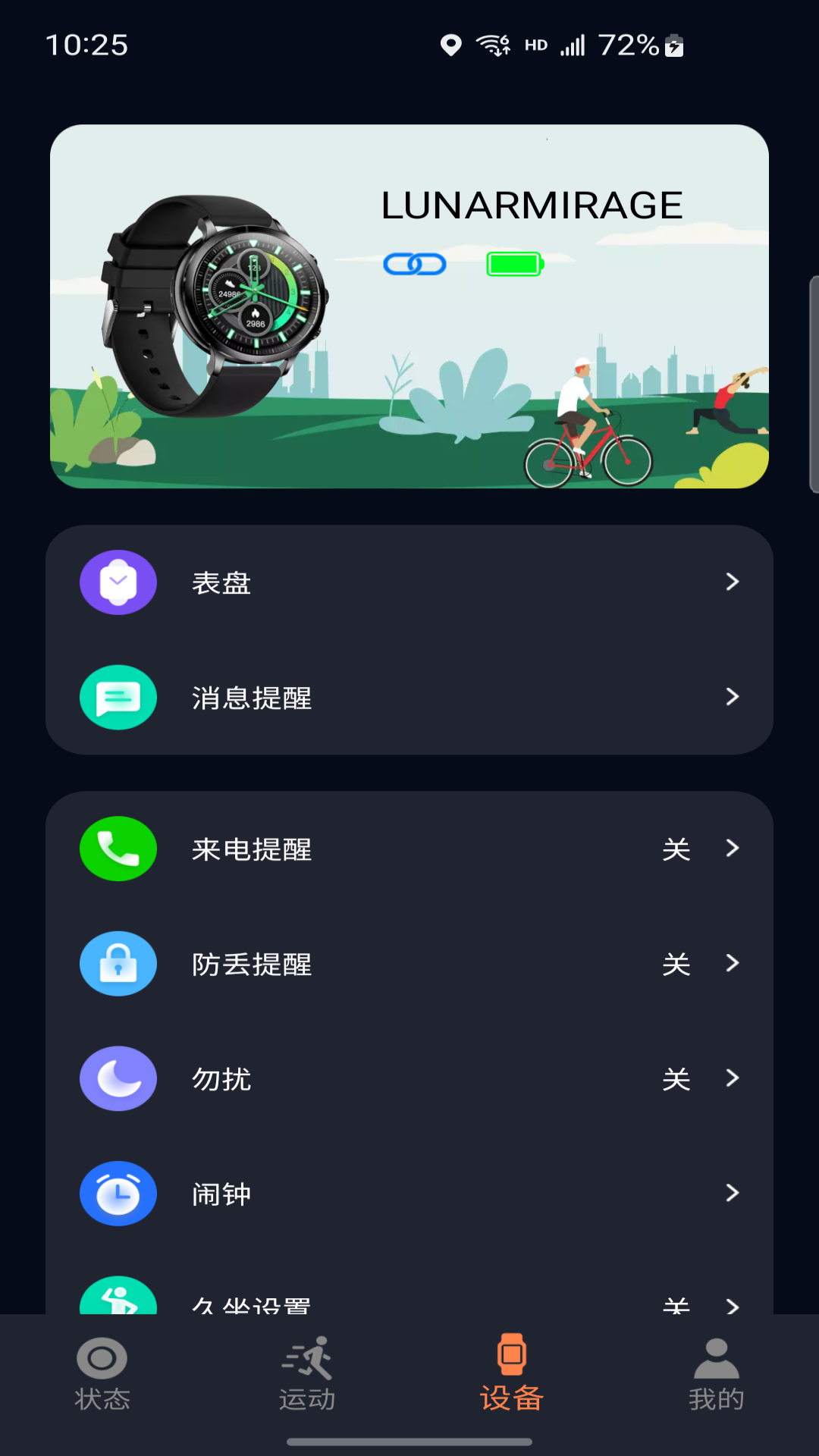Turn on 防丢提醒 anti-lost reminder
The width and height of the screenshot is (819, 1456).
pos(677,964)
